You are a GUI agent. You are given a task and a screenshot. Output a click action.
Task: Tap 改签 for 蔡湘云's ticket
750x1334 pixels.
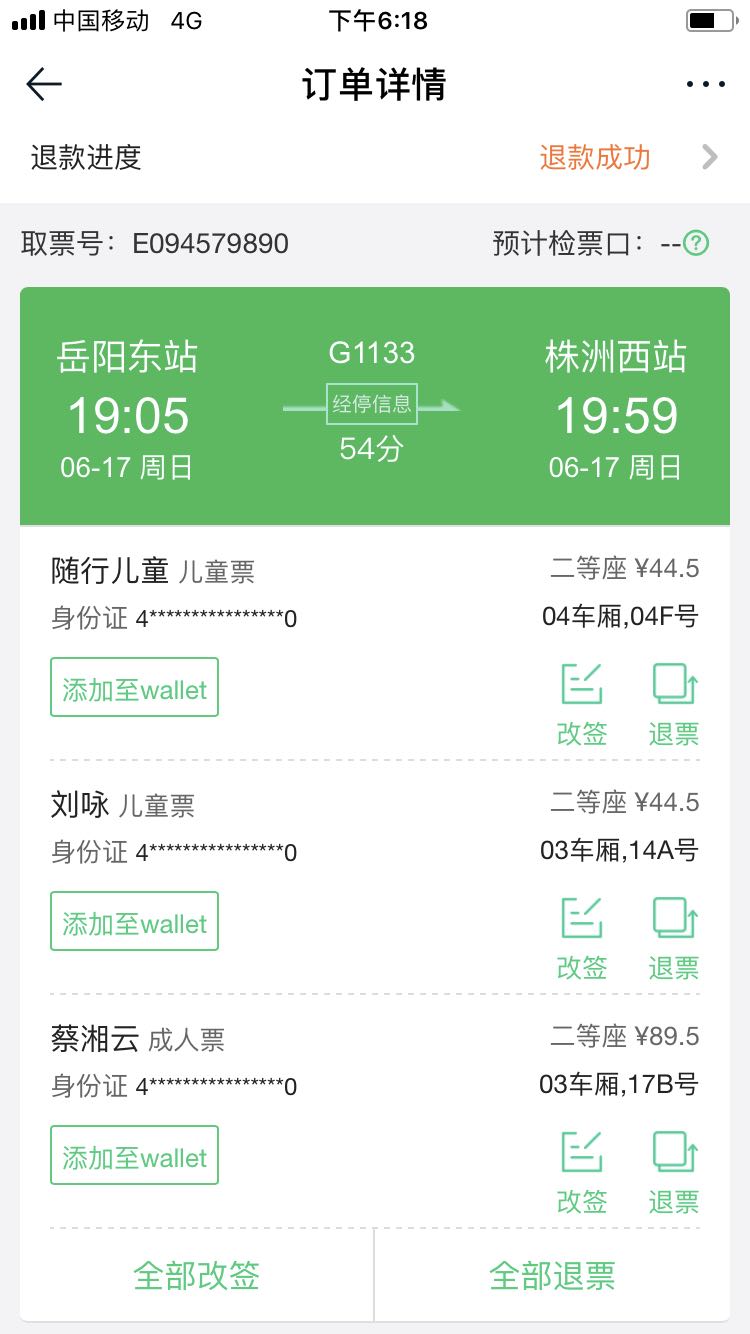coord(582,1172)
